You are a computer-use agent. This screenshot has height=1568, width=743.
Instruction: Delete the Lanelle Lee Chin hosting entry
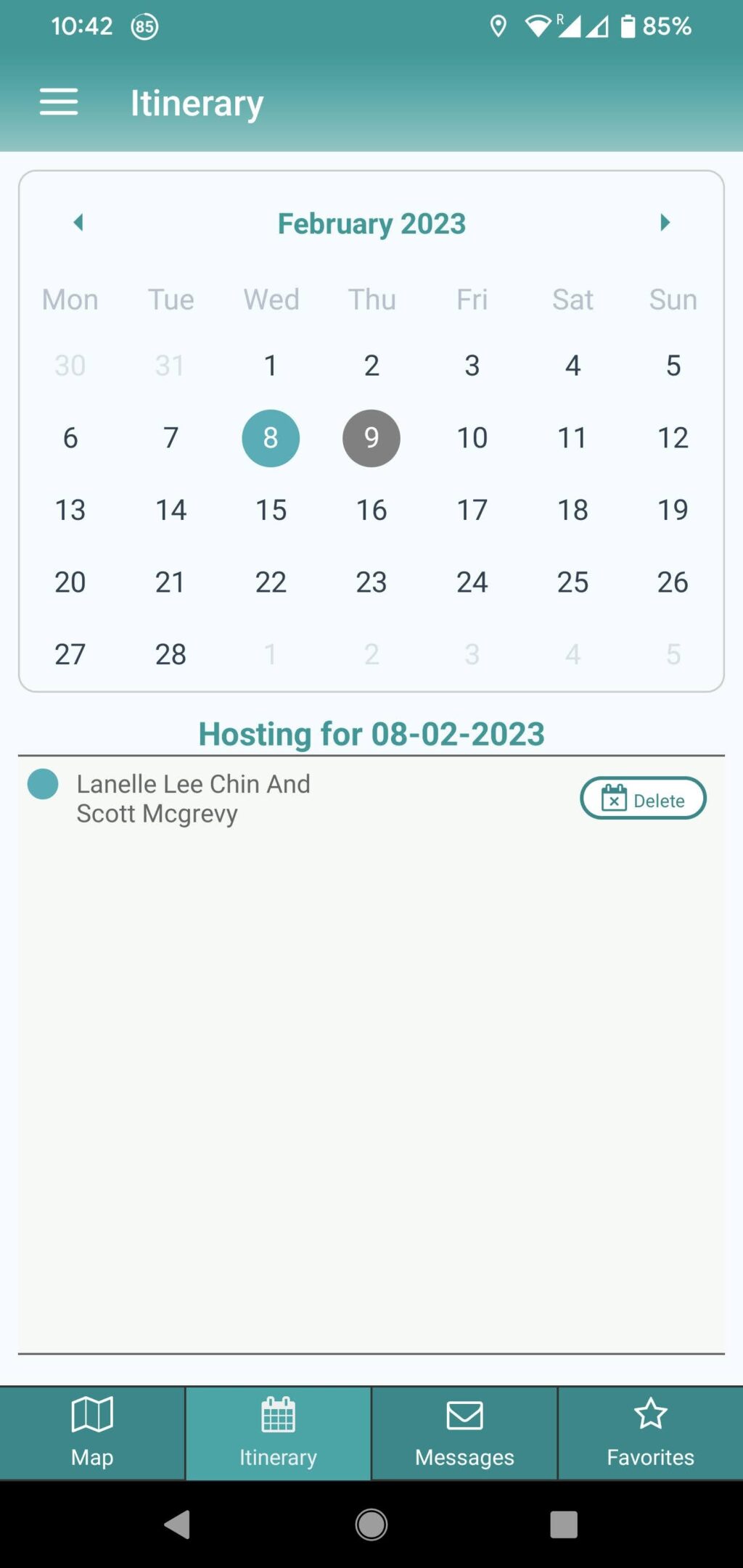point(643,799)
